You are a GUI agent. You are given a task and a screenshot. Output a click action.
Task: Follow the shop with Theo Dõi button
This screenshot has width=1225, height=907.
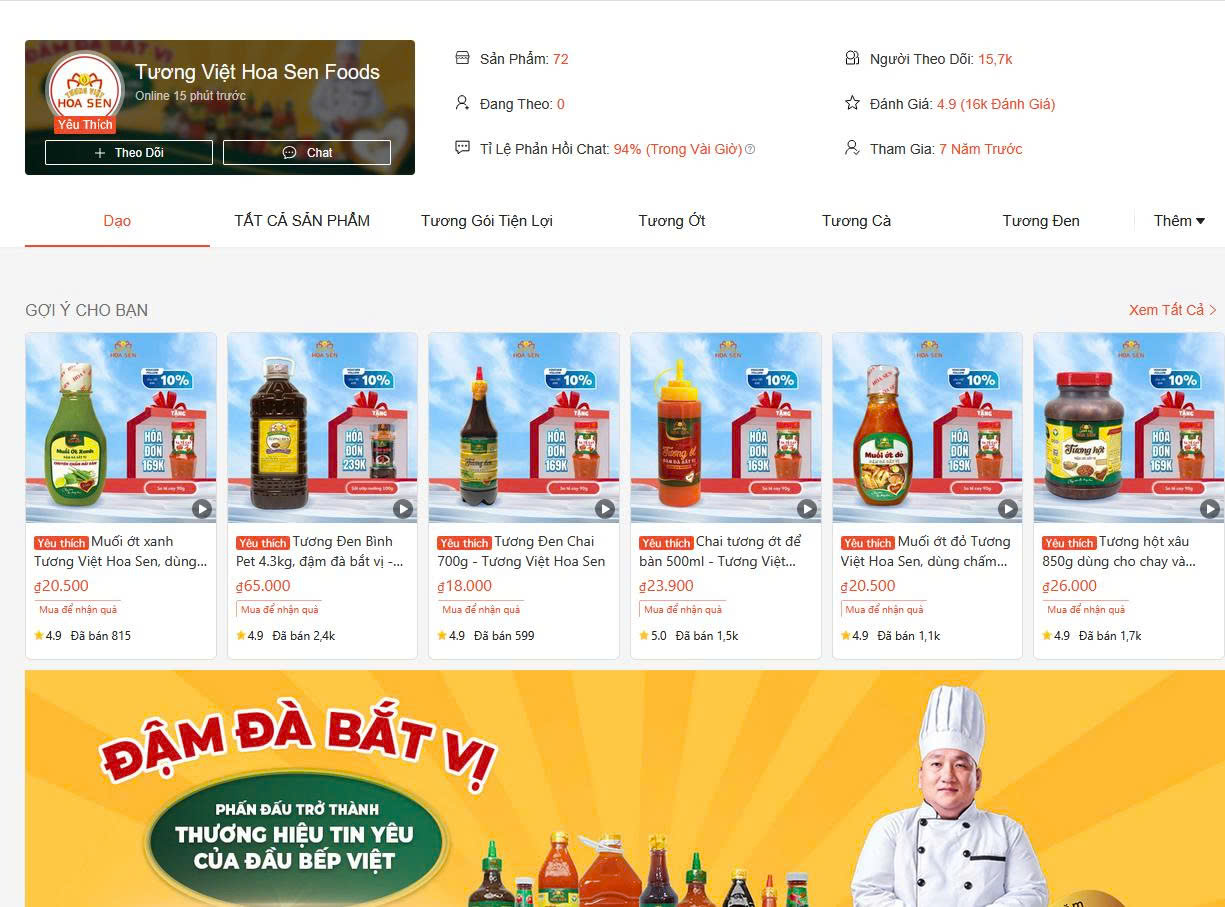(128, 153)
